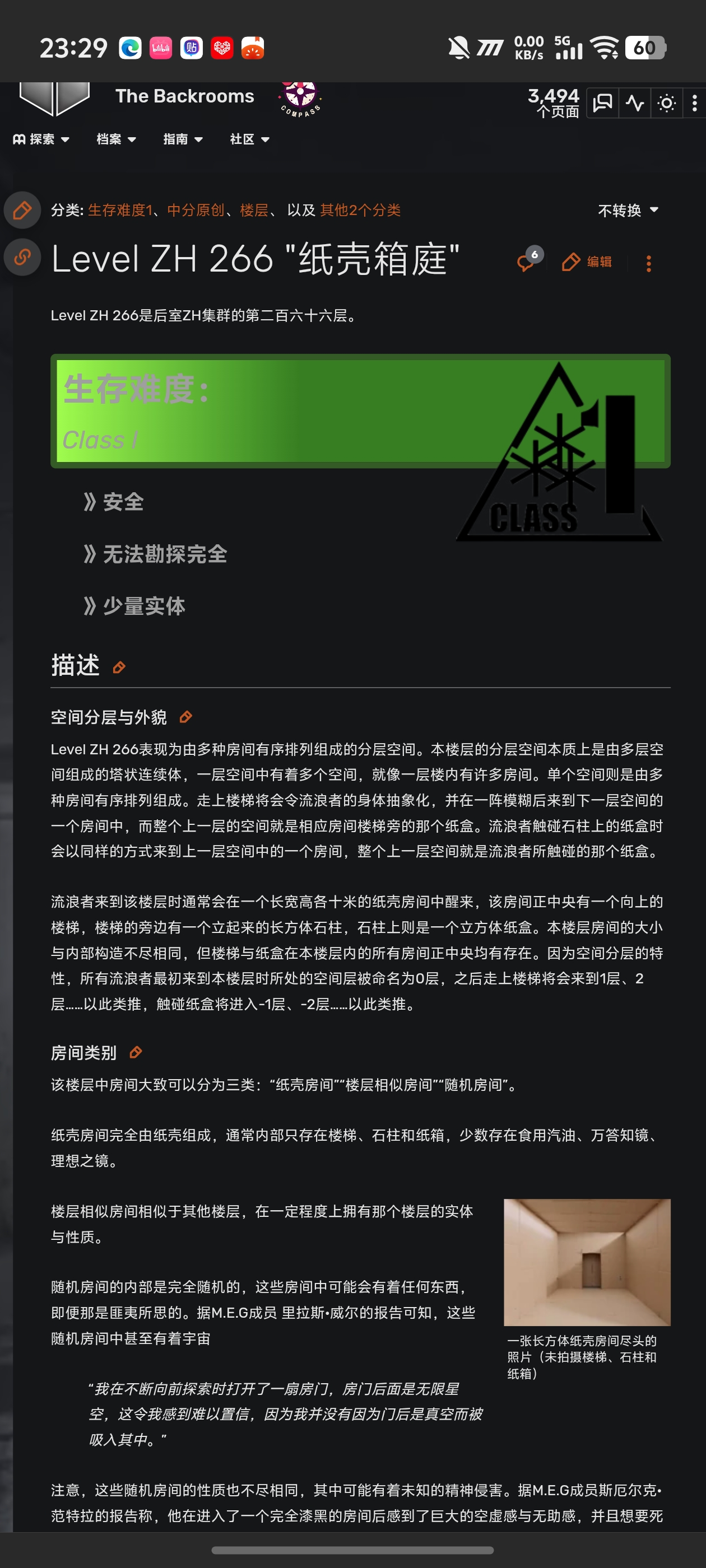
Task: Open the 生存难度1 category
Action: (120, 211)
